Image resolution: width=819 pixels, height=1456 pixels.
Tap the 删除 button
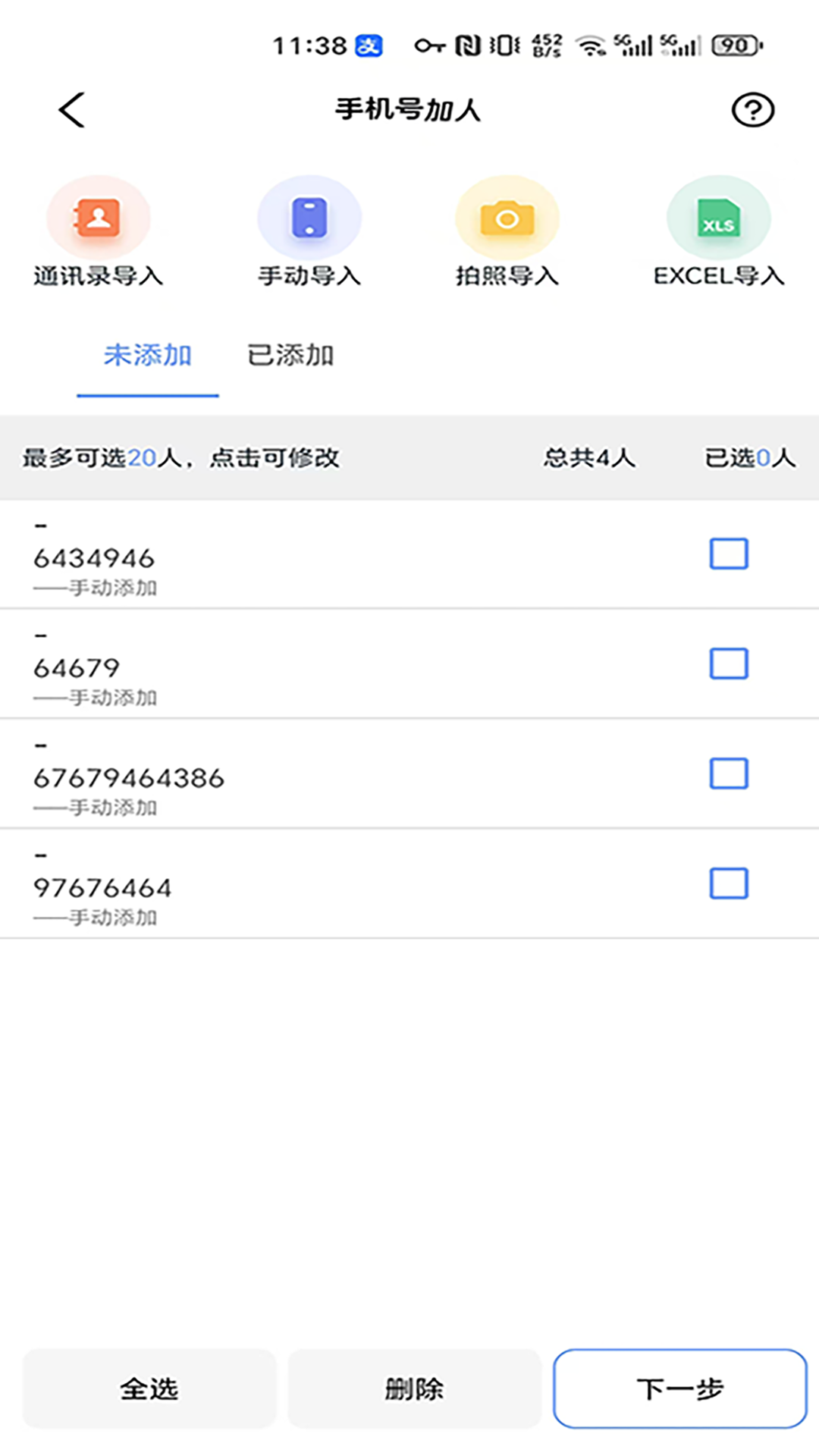[x=414, y=1389]
